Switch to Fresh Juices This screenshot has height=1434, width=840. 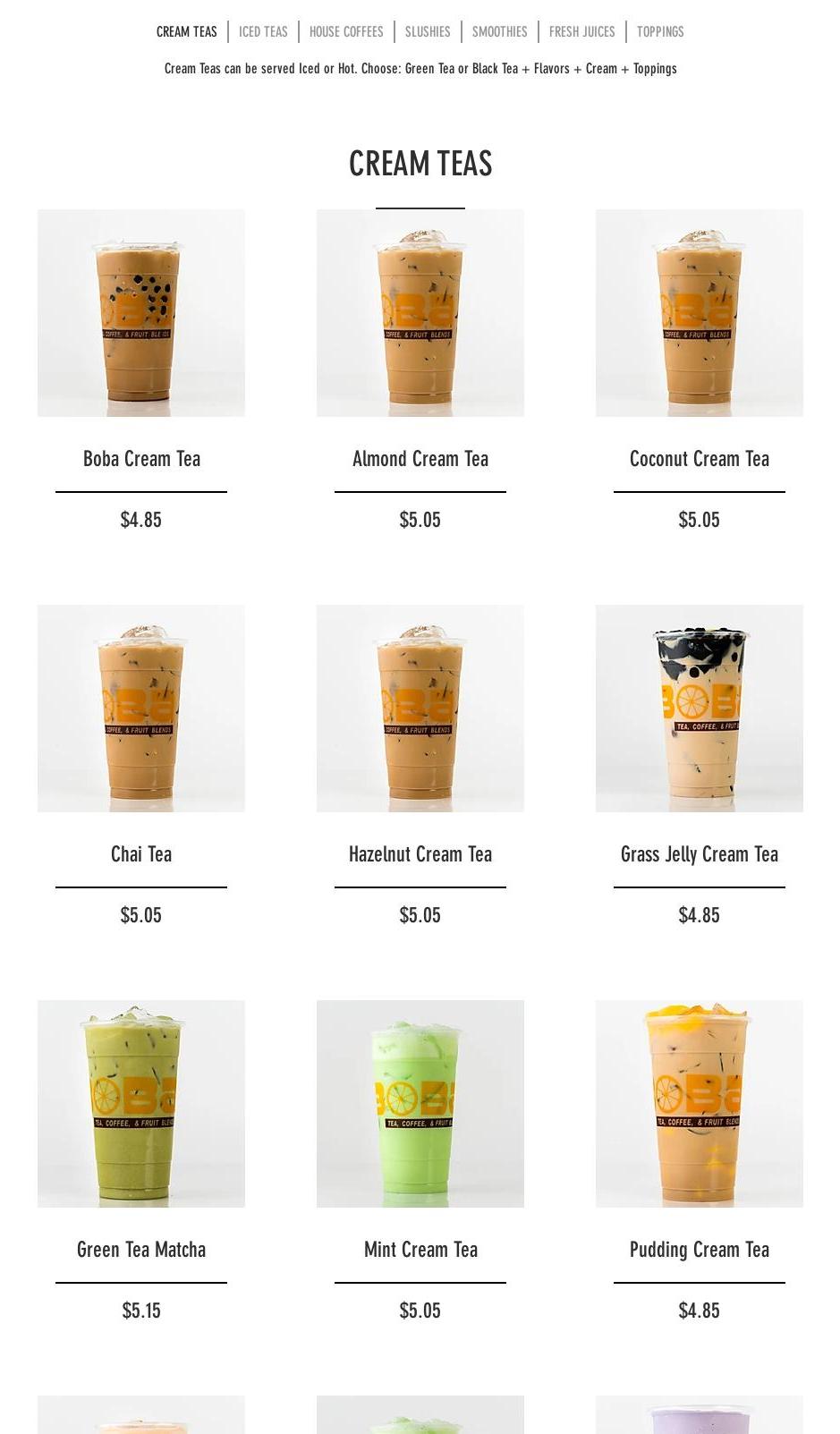point(581,32)
